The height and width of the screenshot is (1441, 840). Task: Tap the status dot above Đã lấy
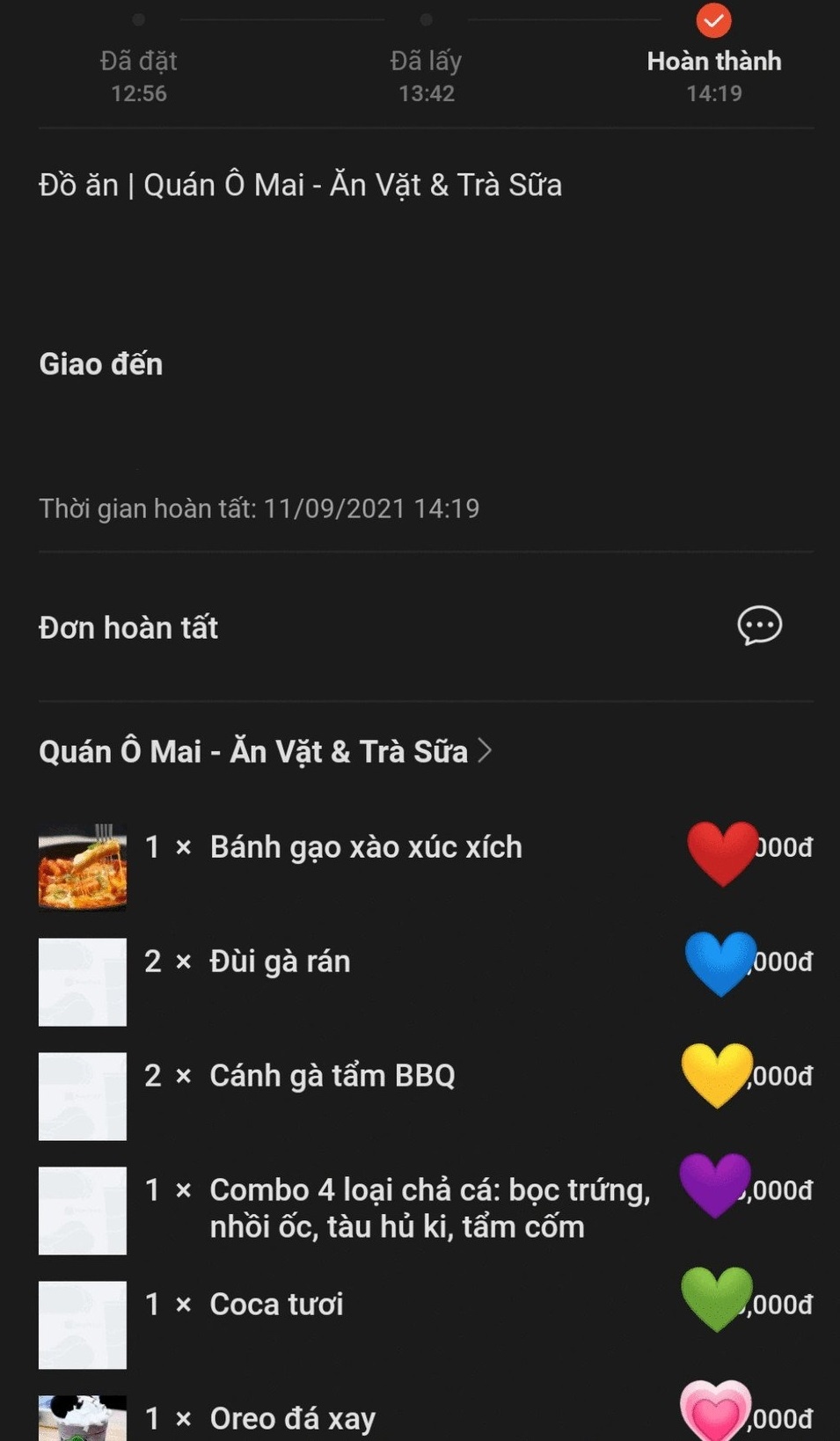427,17
